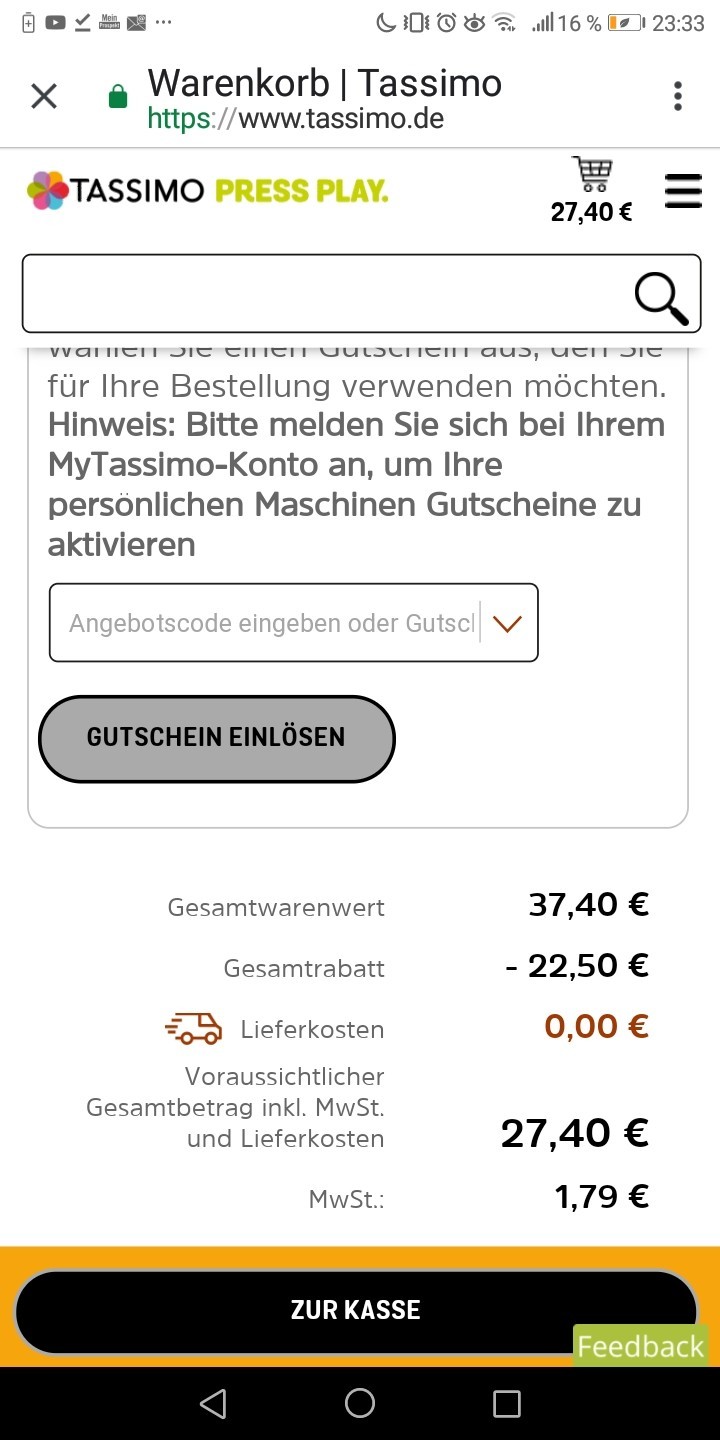
Task: Open the Tassimo logo home link
Action: coord(208,190)
